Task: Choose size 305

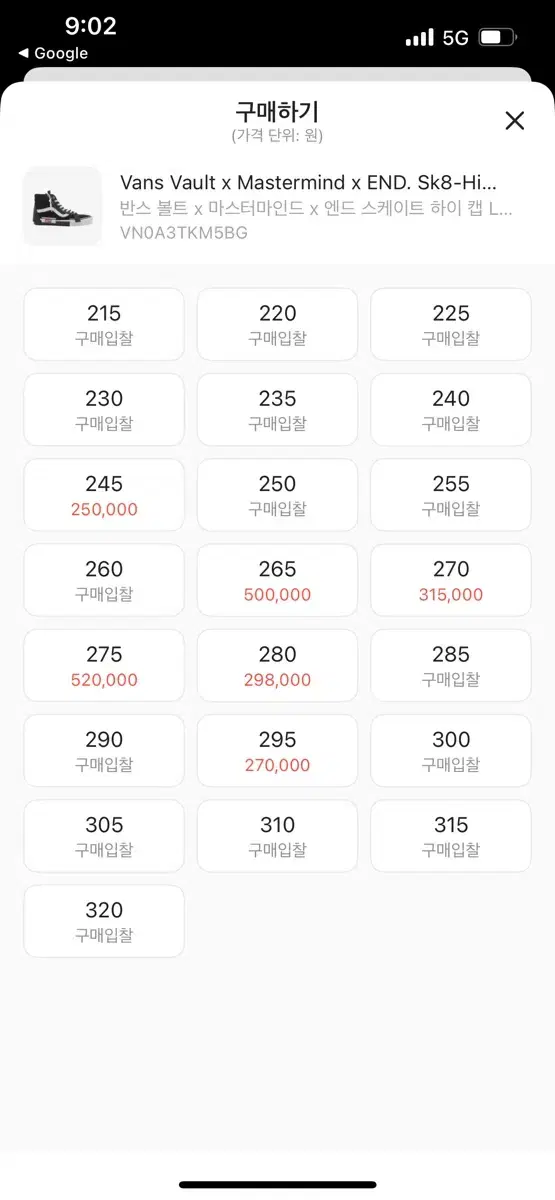Action: point(104,836)
